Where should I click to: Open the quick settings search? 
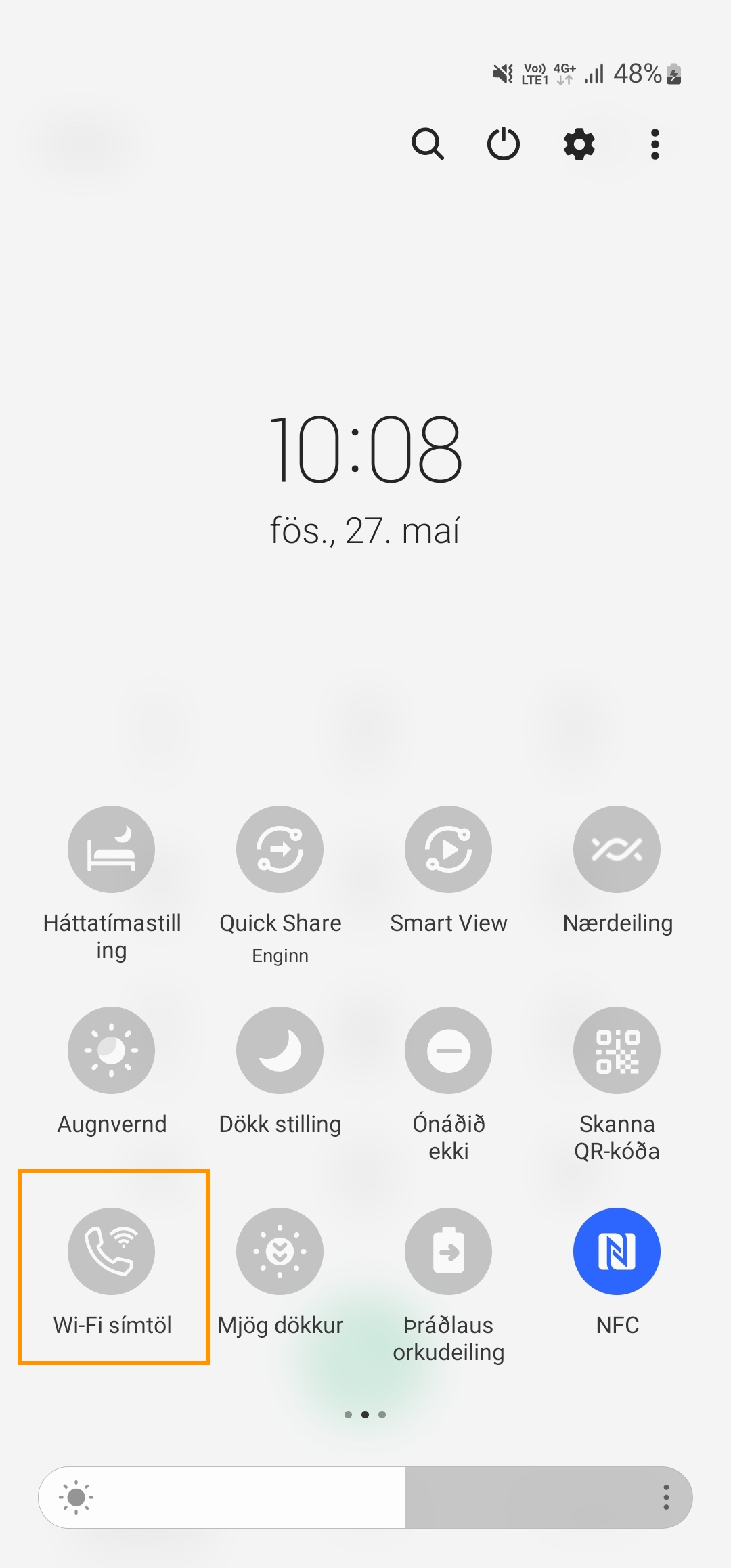click(x=428, y=144)
